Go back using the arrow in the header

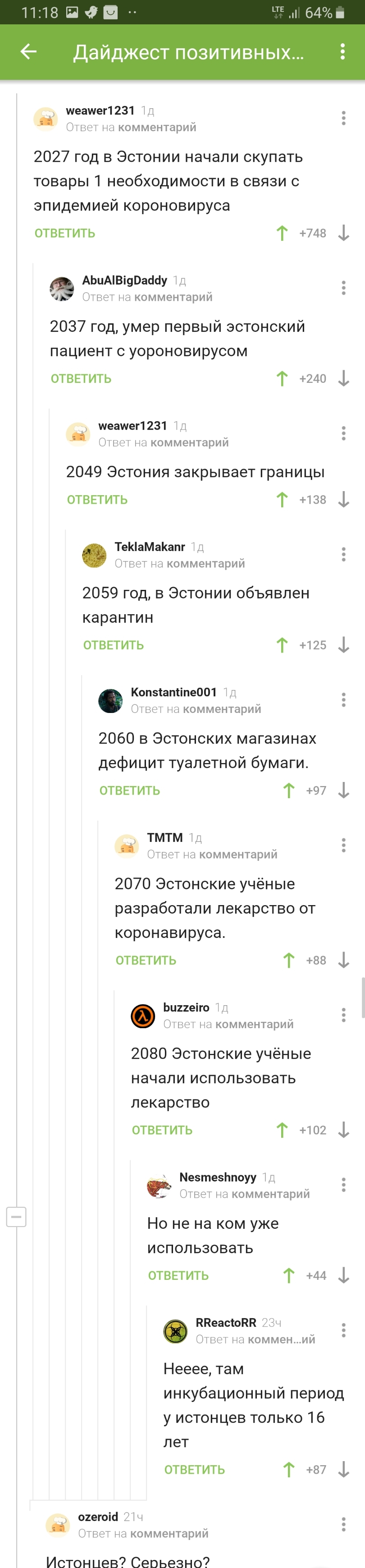28,52
